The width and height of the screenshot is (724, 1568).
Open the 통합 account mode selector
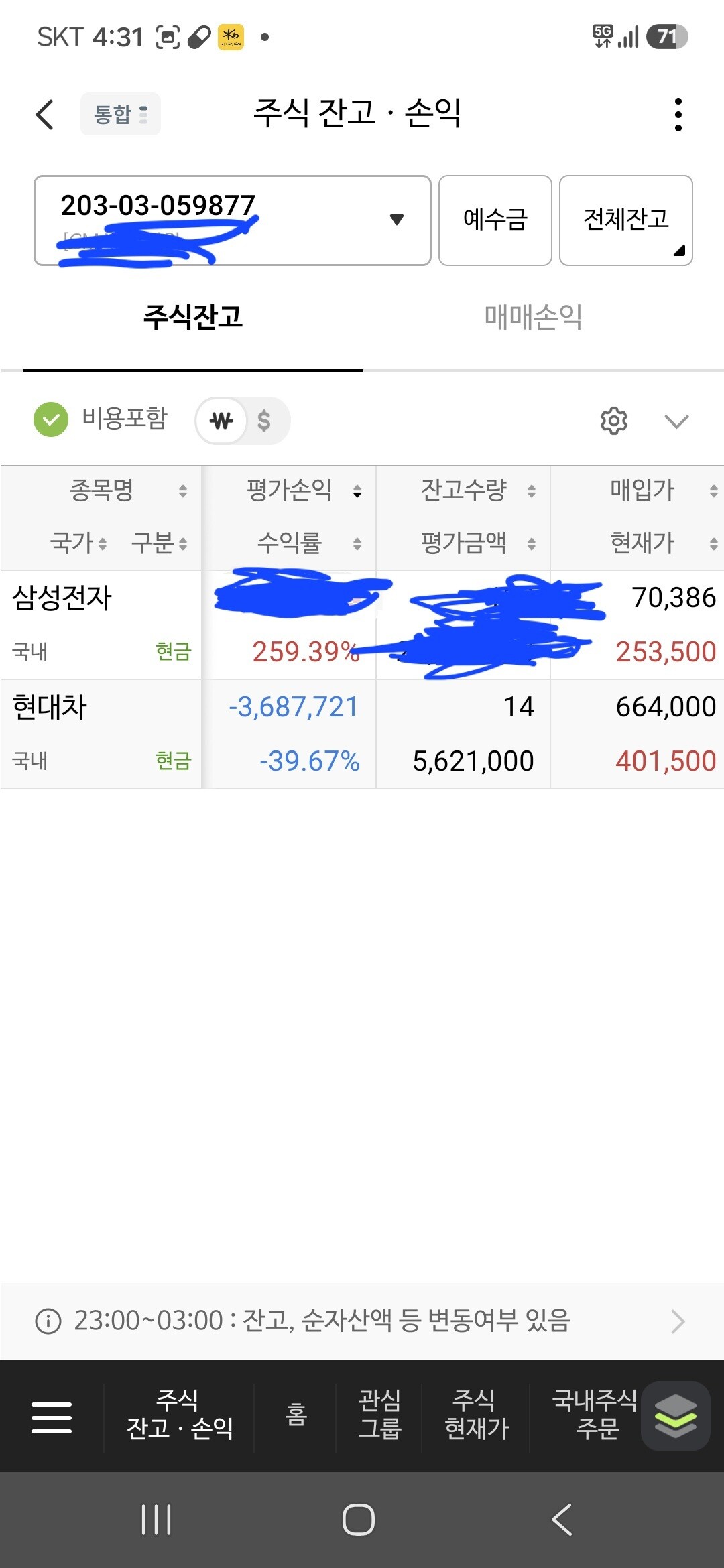click(121, 114)
